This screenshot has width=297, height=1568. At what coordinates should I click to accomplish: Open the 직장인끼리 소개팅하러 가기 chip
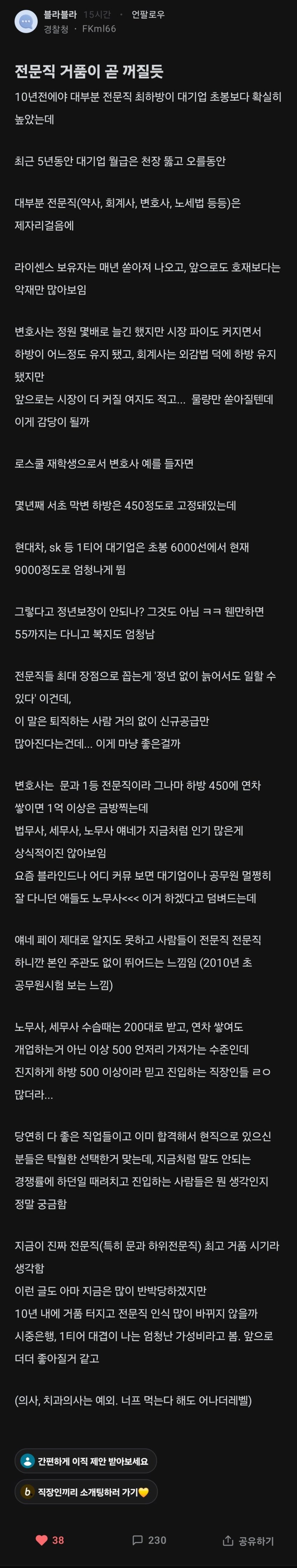pyautogui.click(x=86, y=1492)
